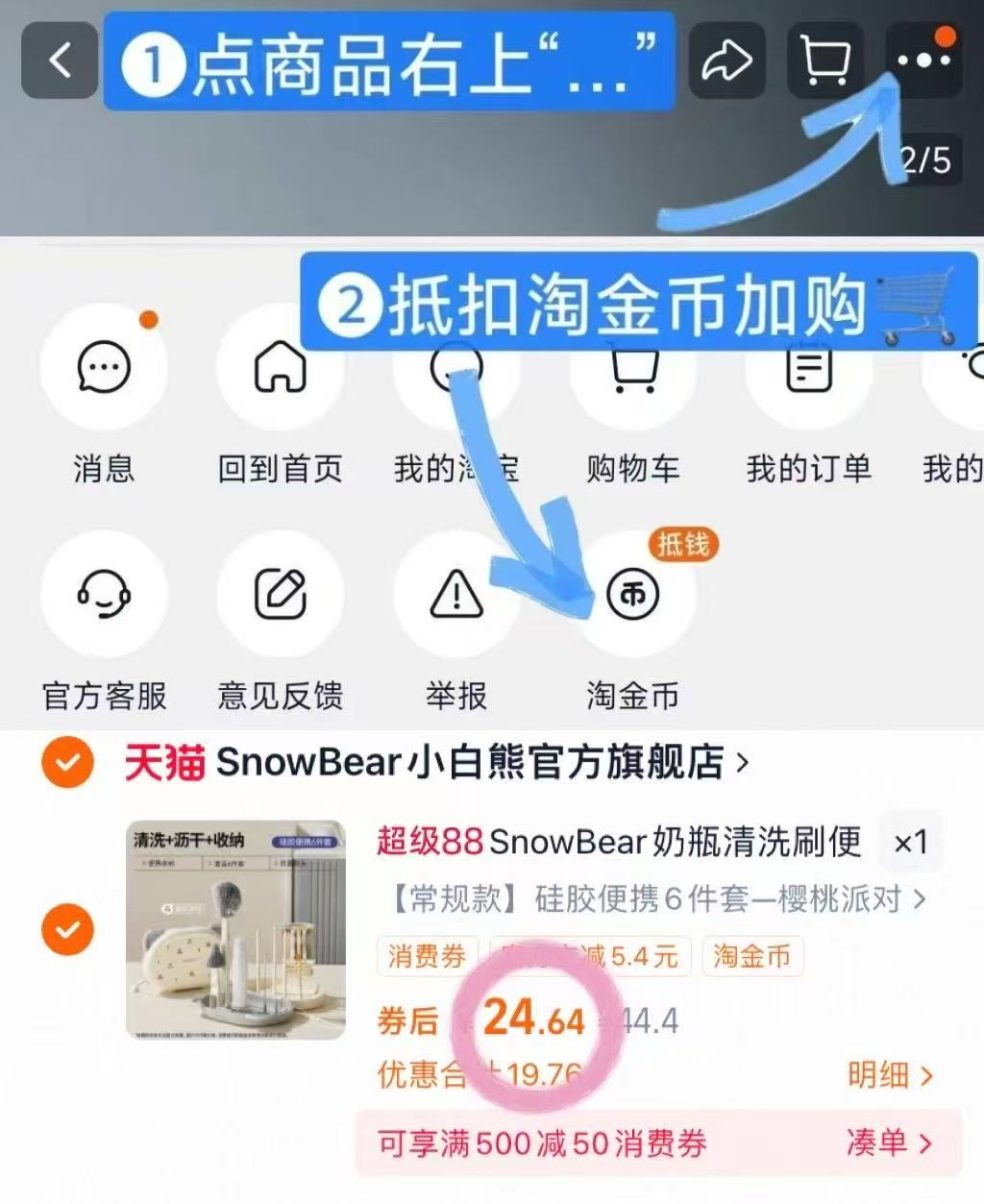Visit SnowBear小白熊官方旗舰店 store page
The width and height of the screenshot is (984, 1204).
click(432, 762)
